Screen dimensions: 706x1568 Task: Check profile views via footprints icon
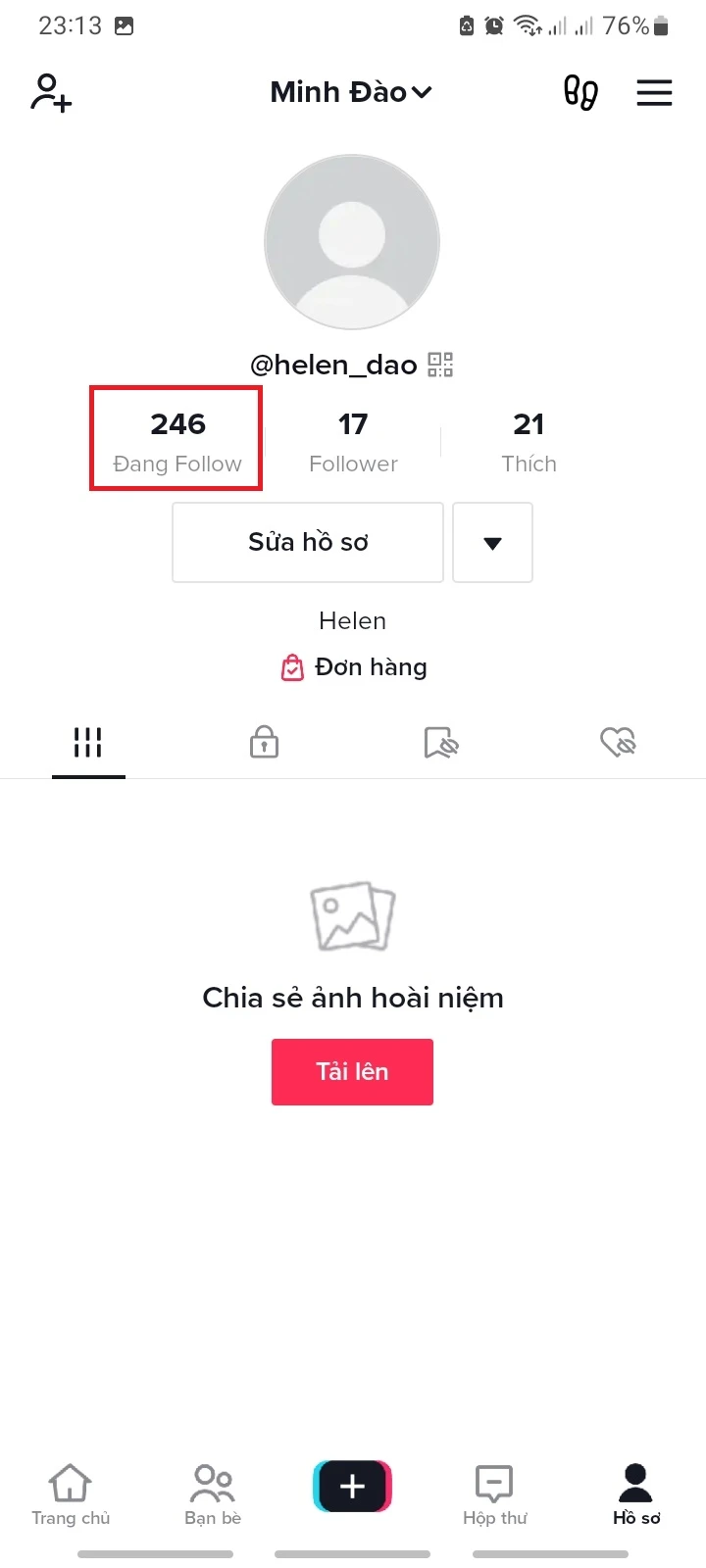580,92
